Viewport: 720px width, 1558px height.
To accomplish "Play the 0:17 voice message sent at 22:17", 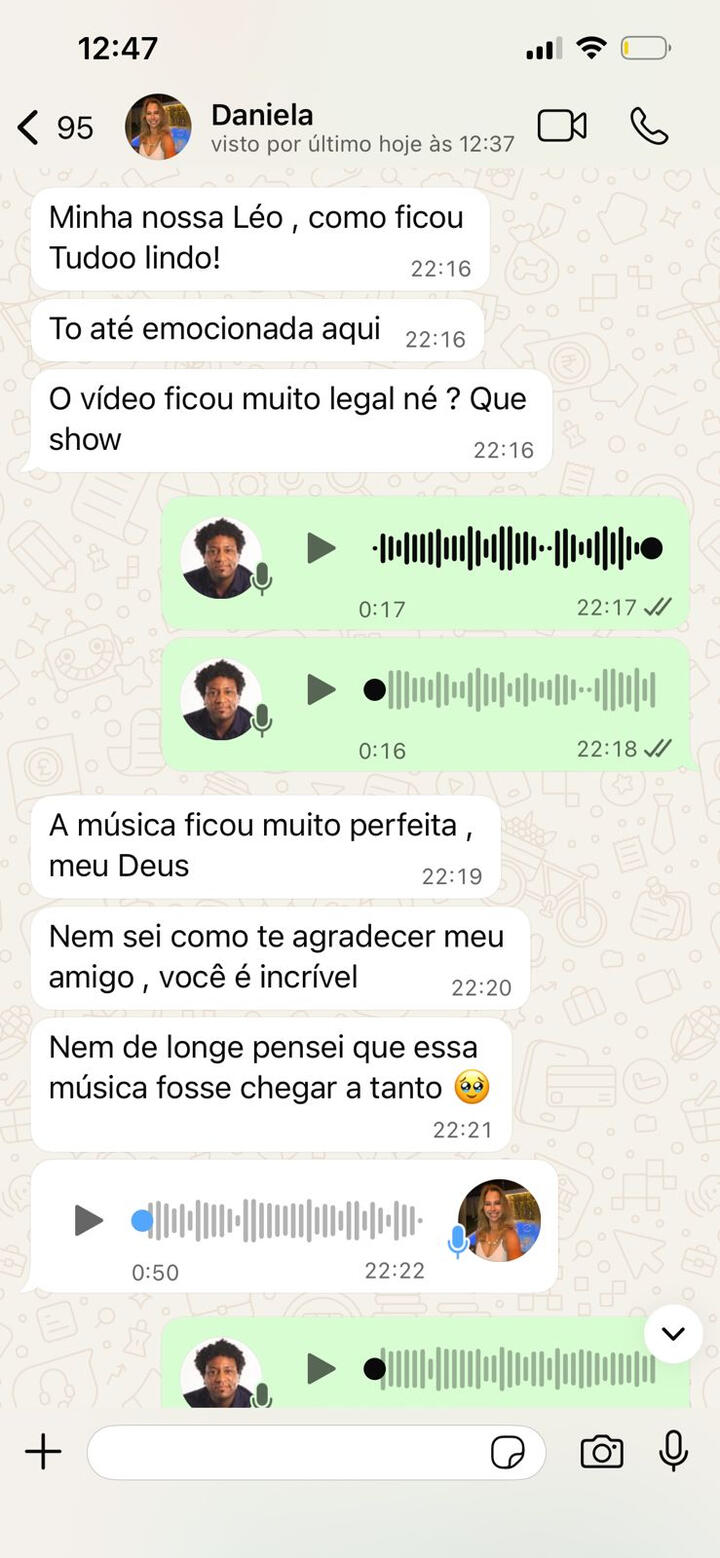I will [321, 548].
